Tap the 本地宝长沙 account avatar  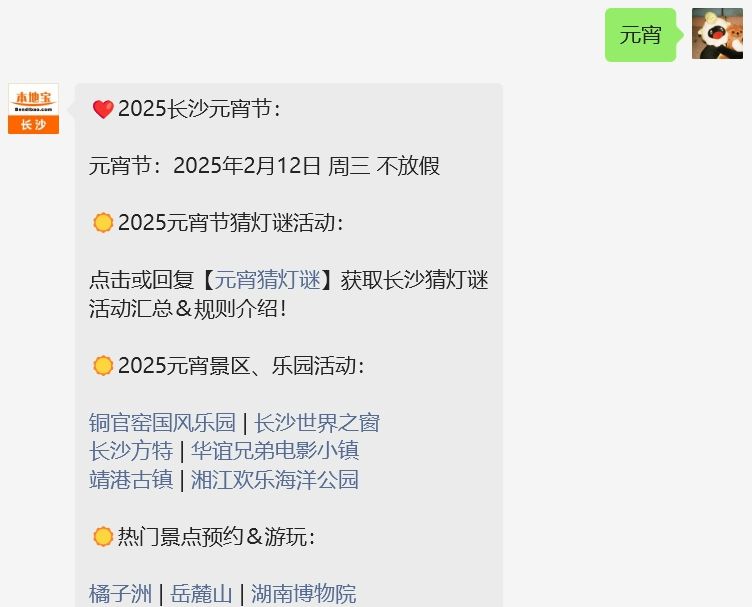click(x=34, y=108)
